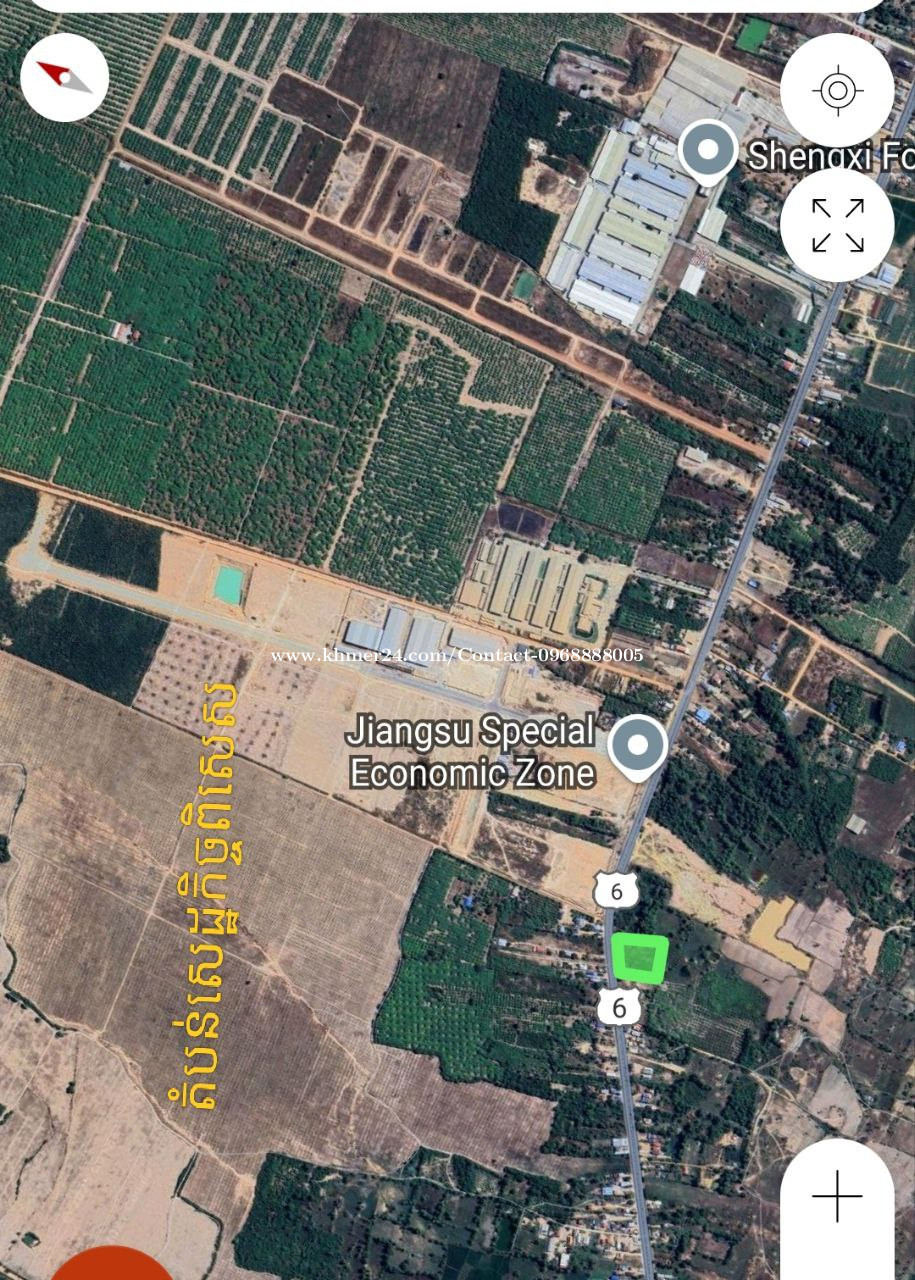
Task: Tap the red compass needle
Action: pos(55,72)
